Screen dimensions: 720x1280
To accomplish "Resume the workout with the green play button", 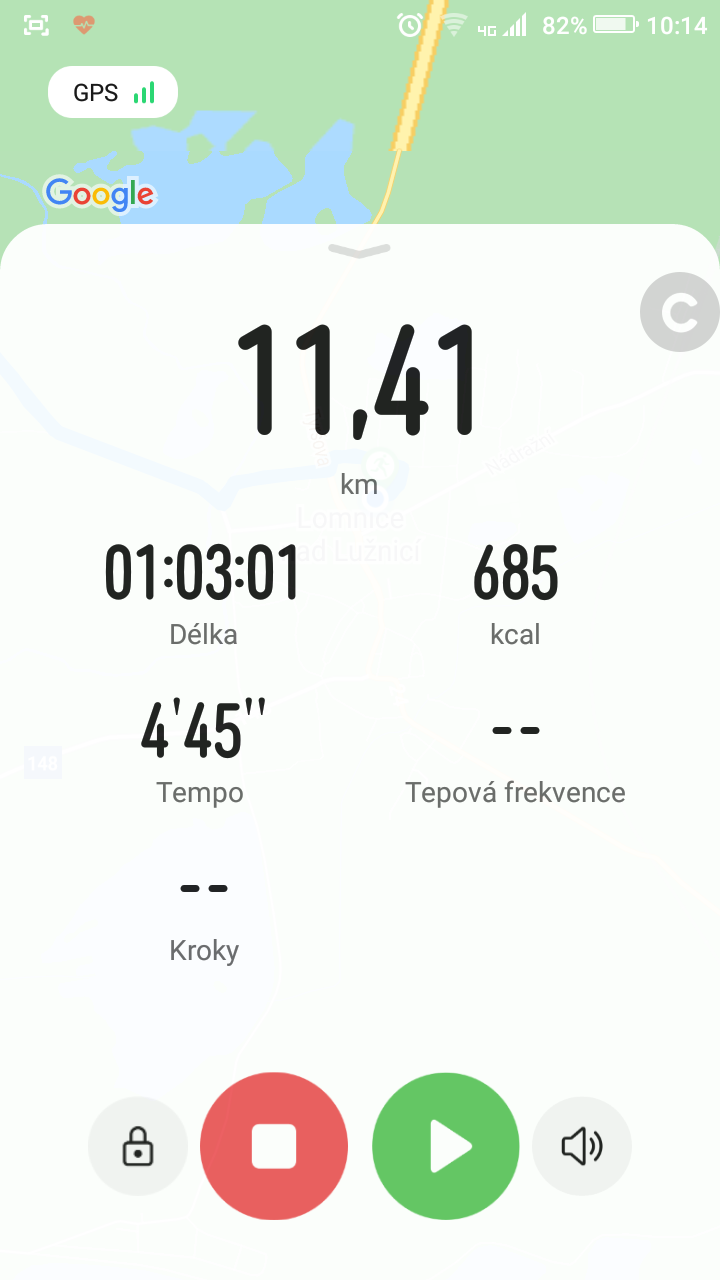I will pyautogui.click(x=446, y=1146).
